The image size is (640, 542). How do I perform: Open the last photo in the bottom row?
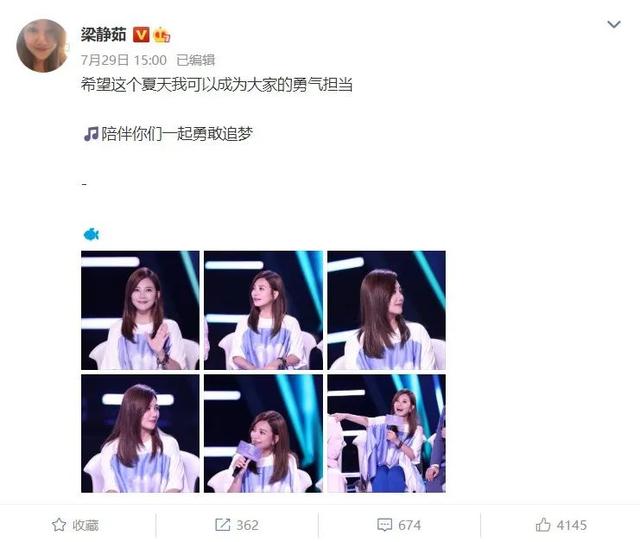point(386,433)
